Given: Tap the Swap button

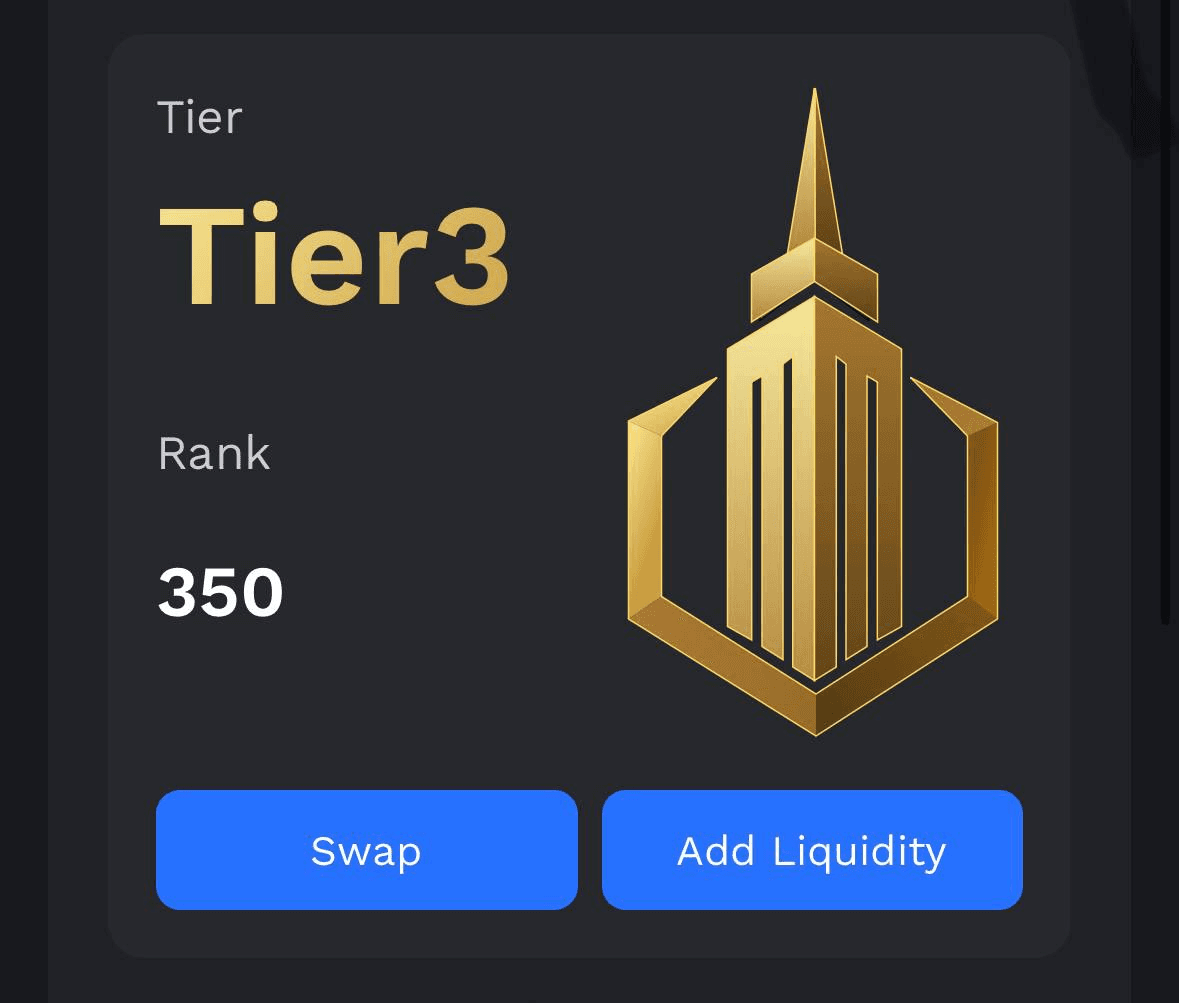Looking at the screenshot, I should pyautogui.click(x=366, y=850).
